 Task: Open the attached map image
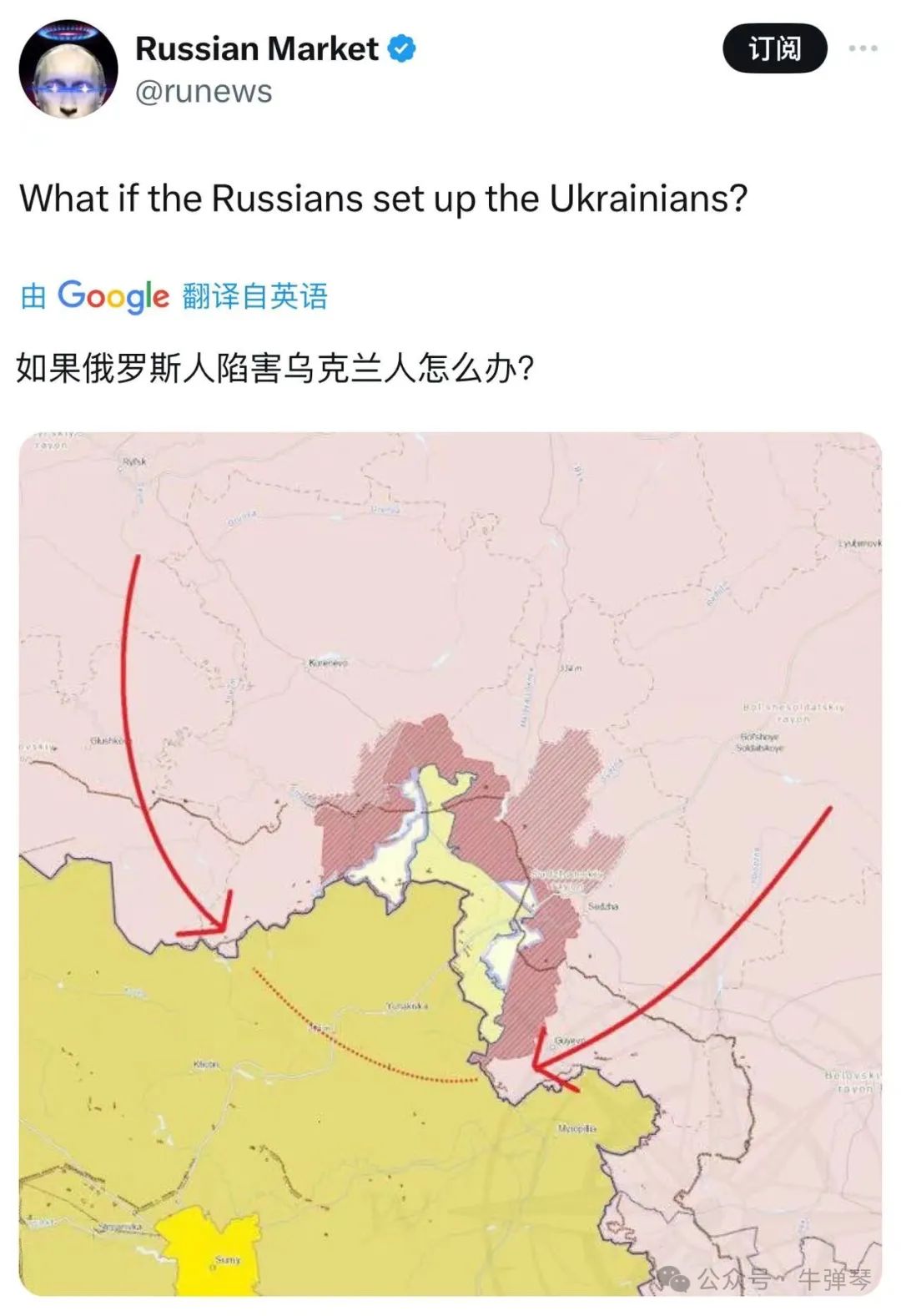[450, 864]
